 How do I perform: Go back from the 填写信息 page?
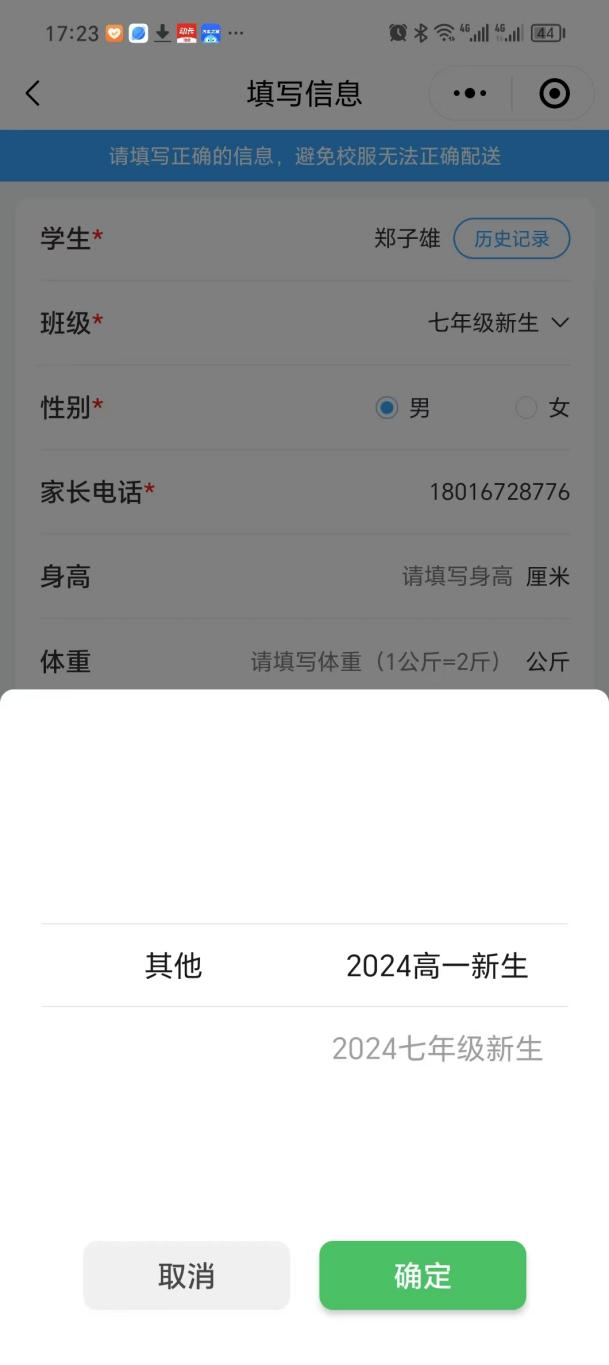[33, 94]
